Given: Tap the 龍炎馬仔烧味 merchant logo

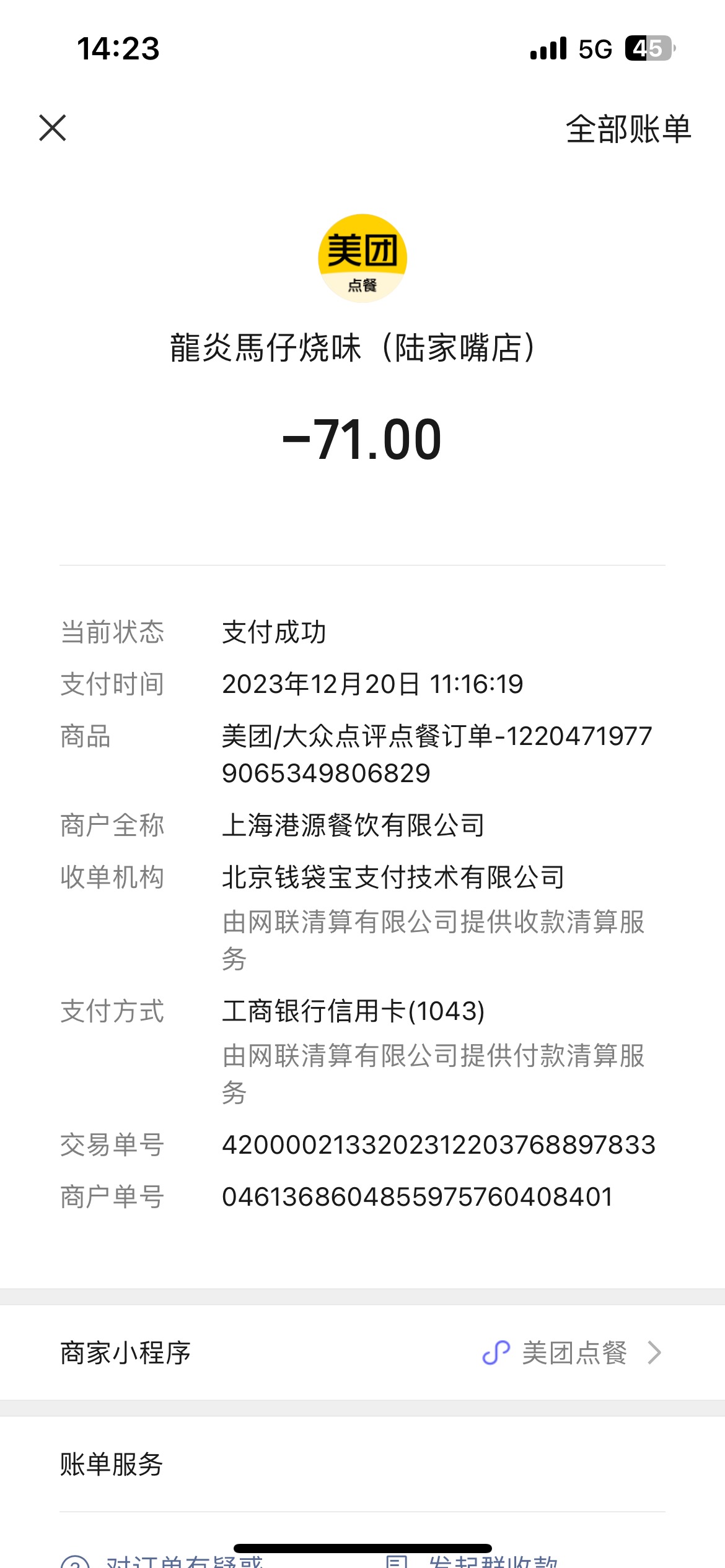Looking at the screenshot, I should point(362,258).
